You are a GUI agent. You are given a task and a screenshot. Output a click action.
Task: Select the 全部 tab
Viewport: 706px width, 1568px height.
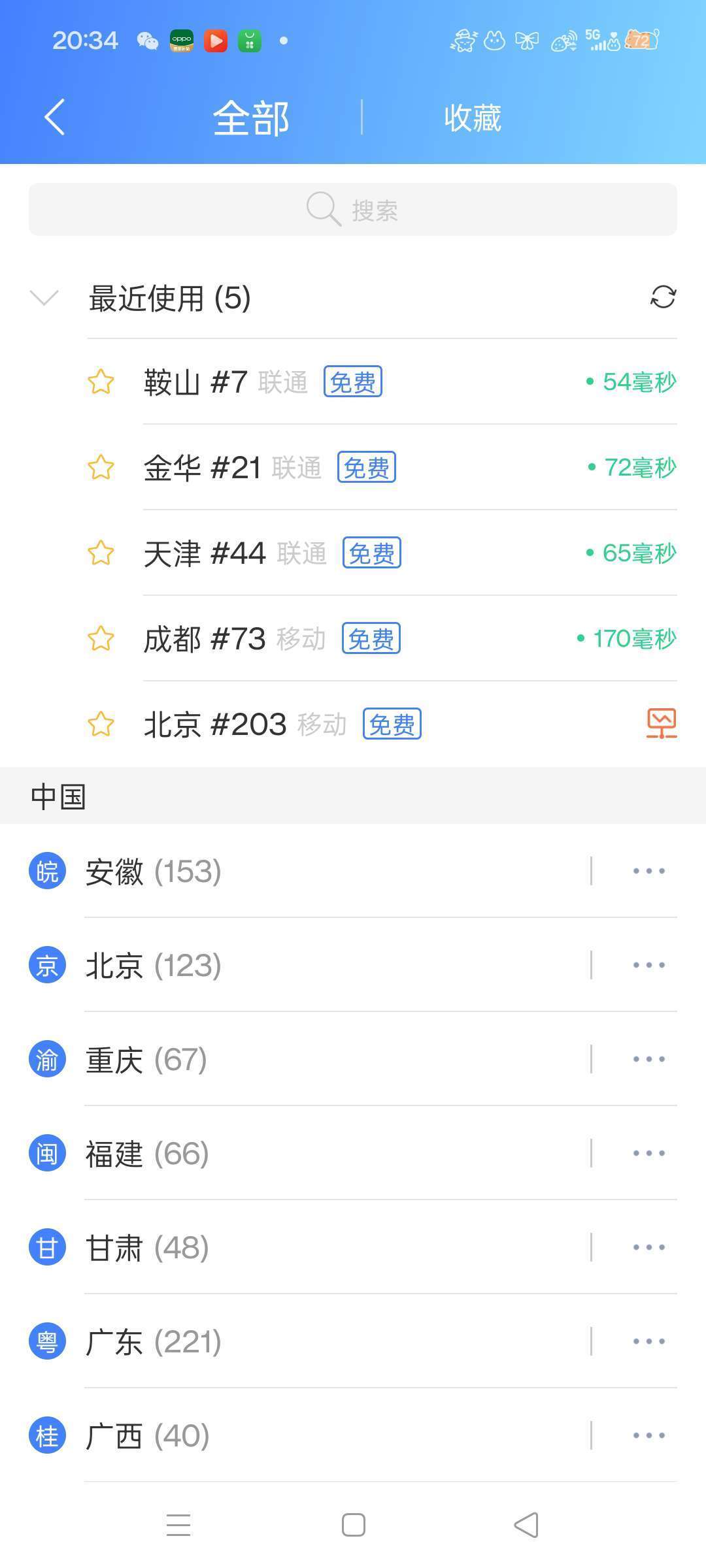[251, 118]
